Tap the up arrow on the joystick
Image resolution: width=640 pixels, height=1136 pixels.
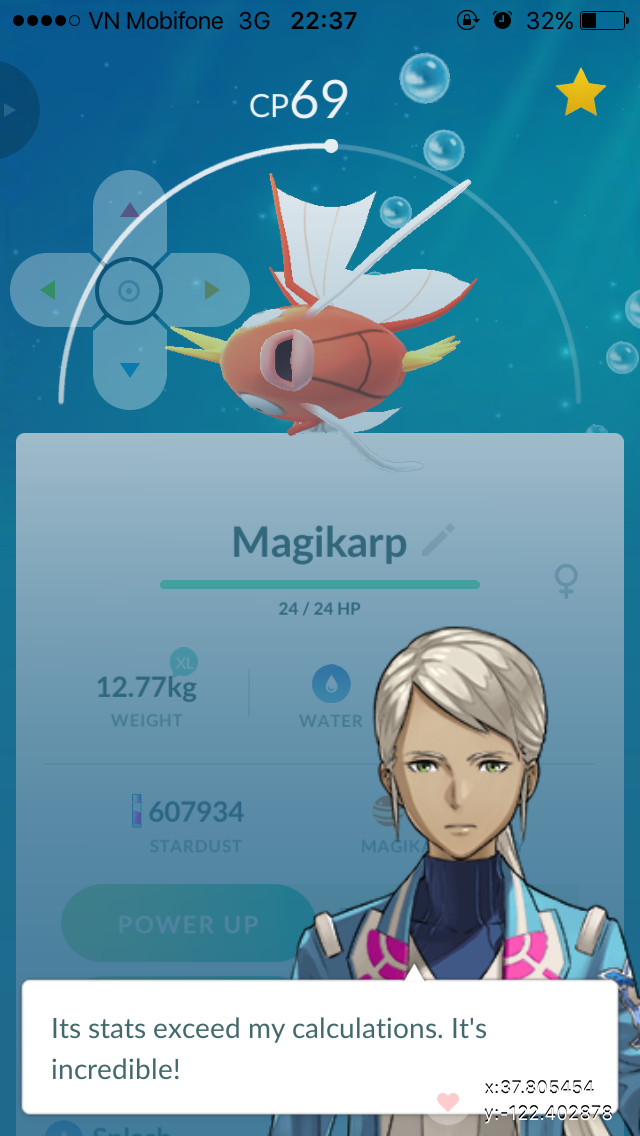pos(130,210)
